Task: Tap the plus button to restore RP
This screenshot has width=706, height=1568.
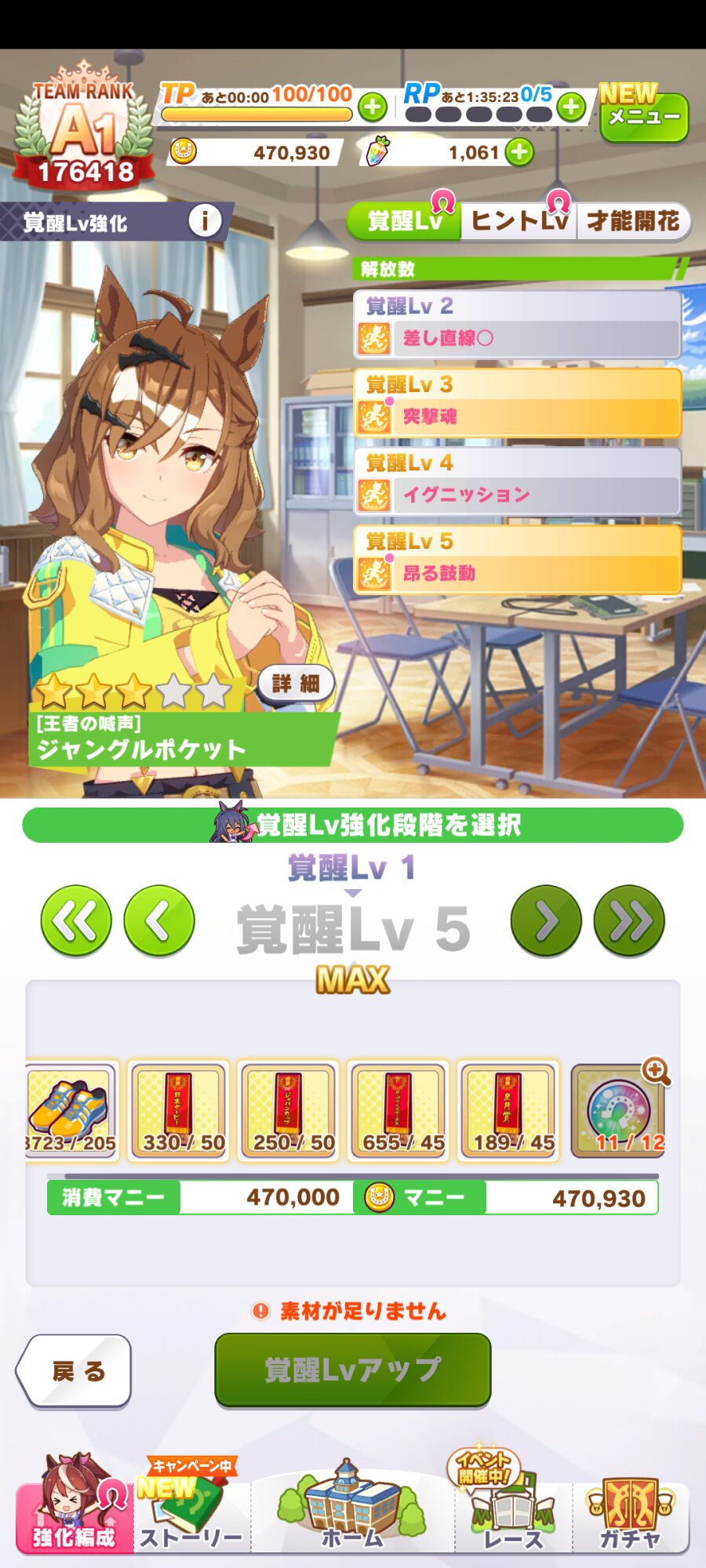Action: tap(572, 107)
